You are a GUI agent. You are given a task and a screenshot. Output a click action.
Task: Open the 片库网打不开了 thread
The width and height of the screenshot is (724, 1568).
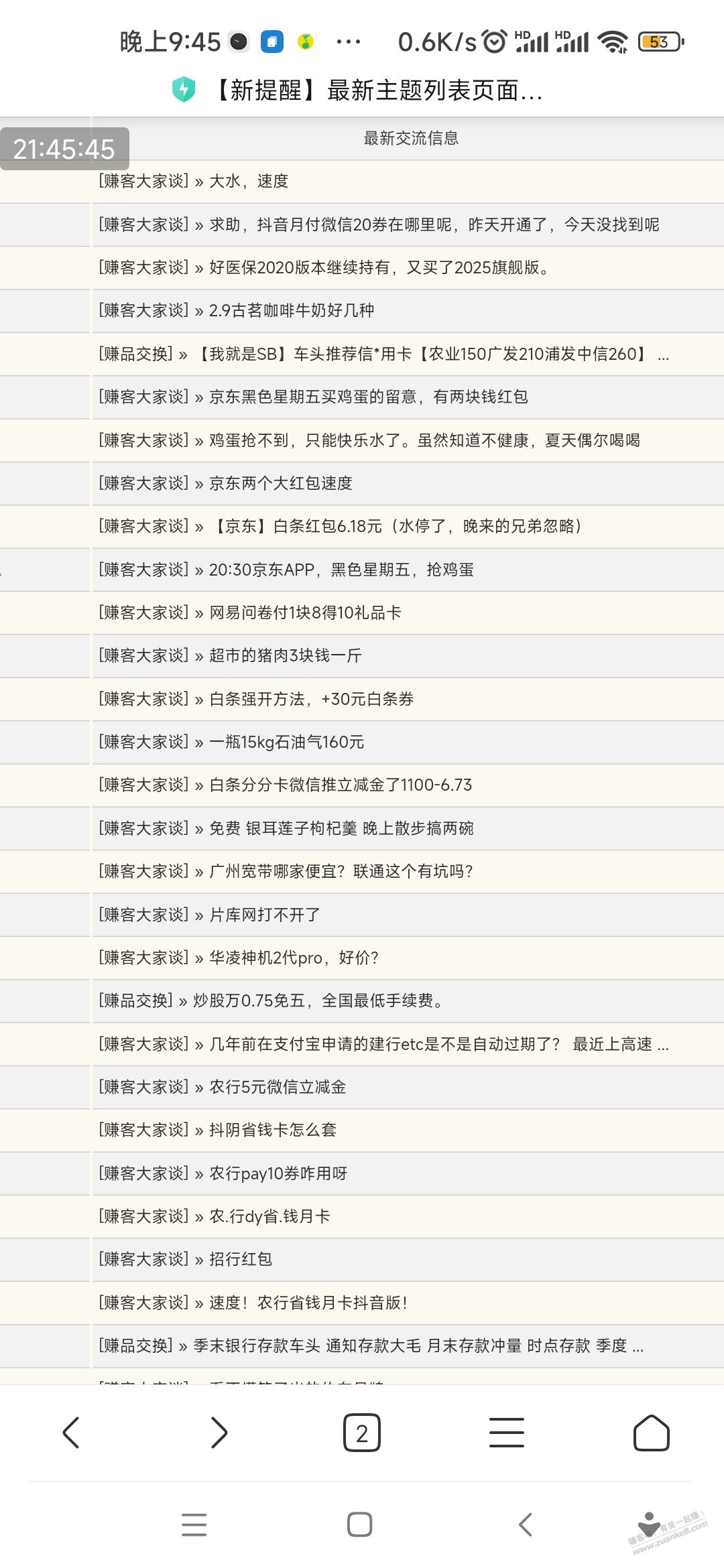(265, 915)
